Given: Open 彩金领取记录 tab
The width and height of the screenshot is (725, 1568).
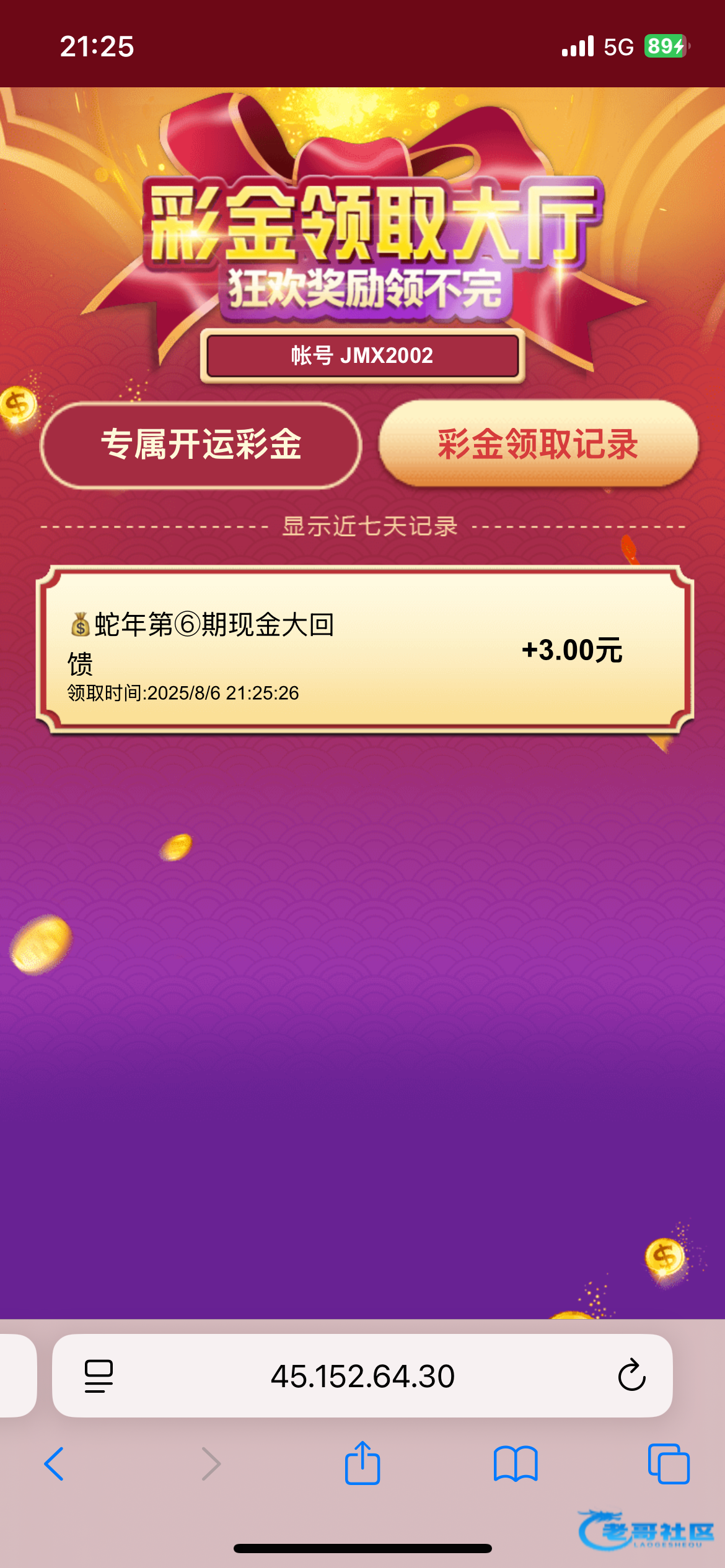Looking at the screenshot, I should pyautogui.click(x=538, y=443).
